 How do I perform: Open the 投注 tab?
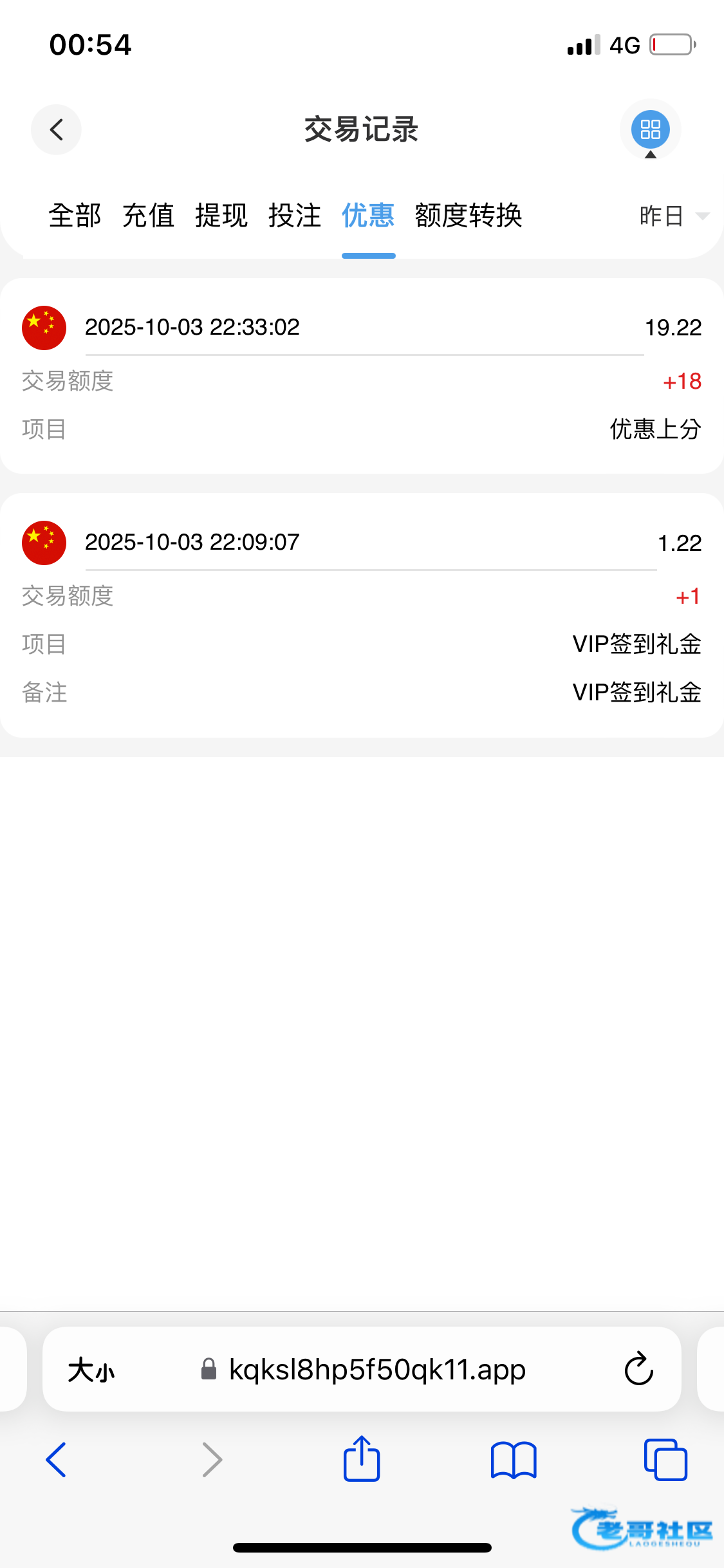tap(295, 216)
